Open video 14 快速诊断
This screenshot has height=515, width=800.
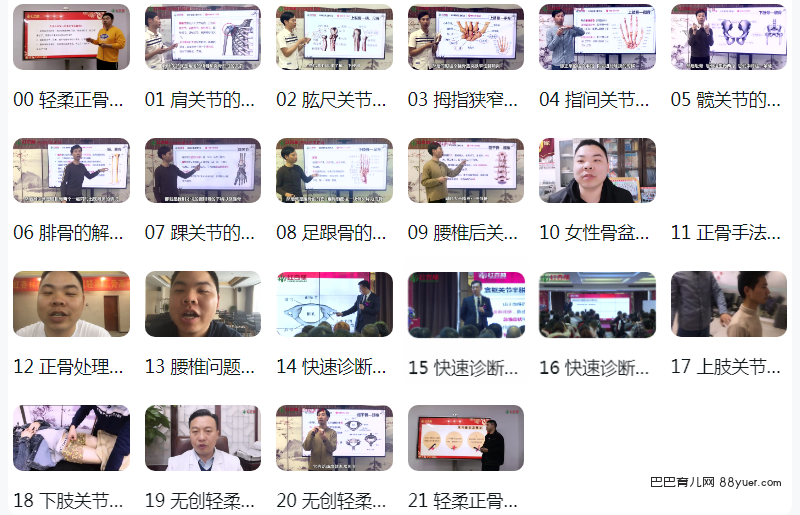[334, 303]
